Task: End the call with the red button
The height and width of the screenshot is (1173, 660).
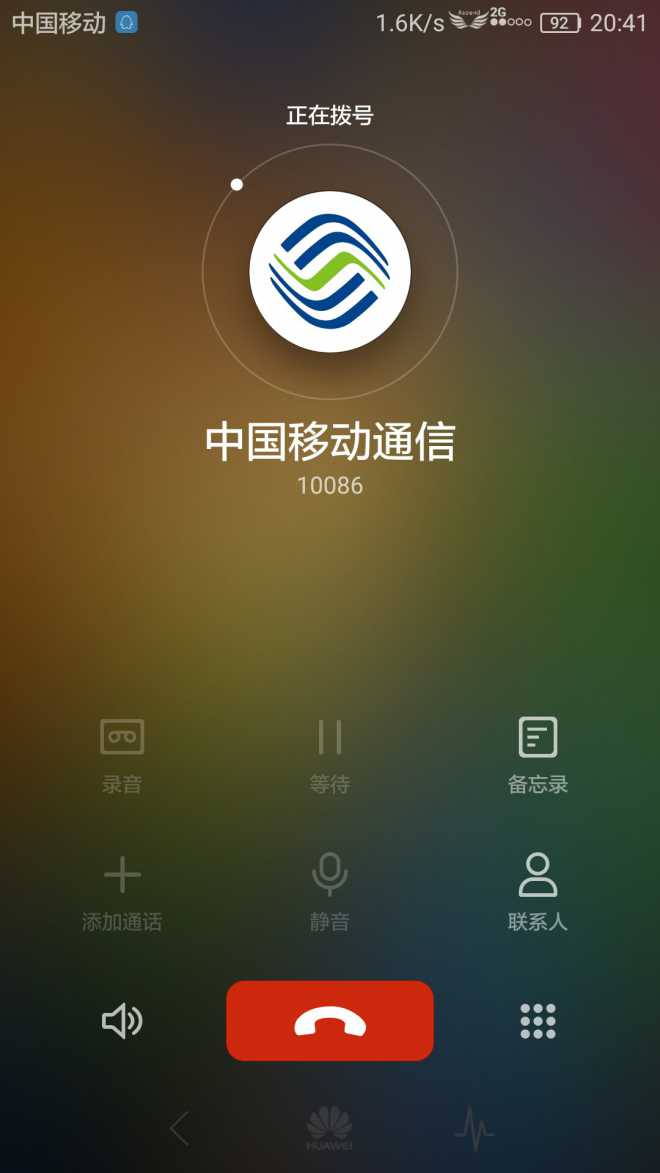Action: coord(330,1020)
